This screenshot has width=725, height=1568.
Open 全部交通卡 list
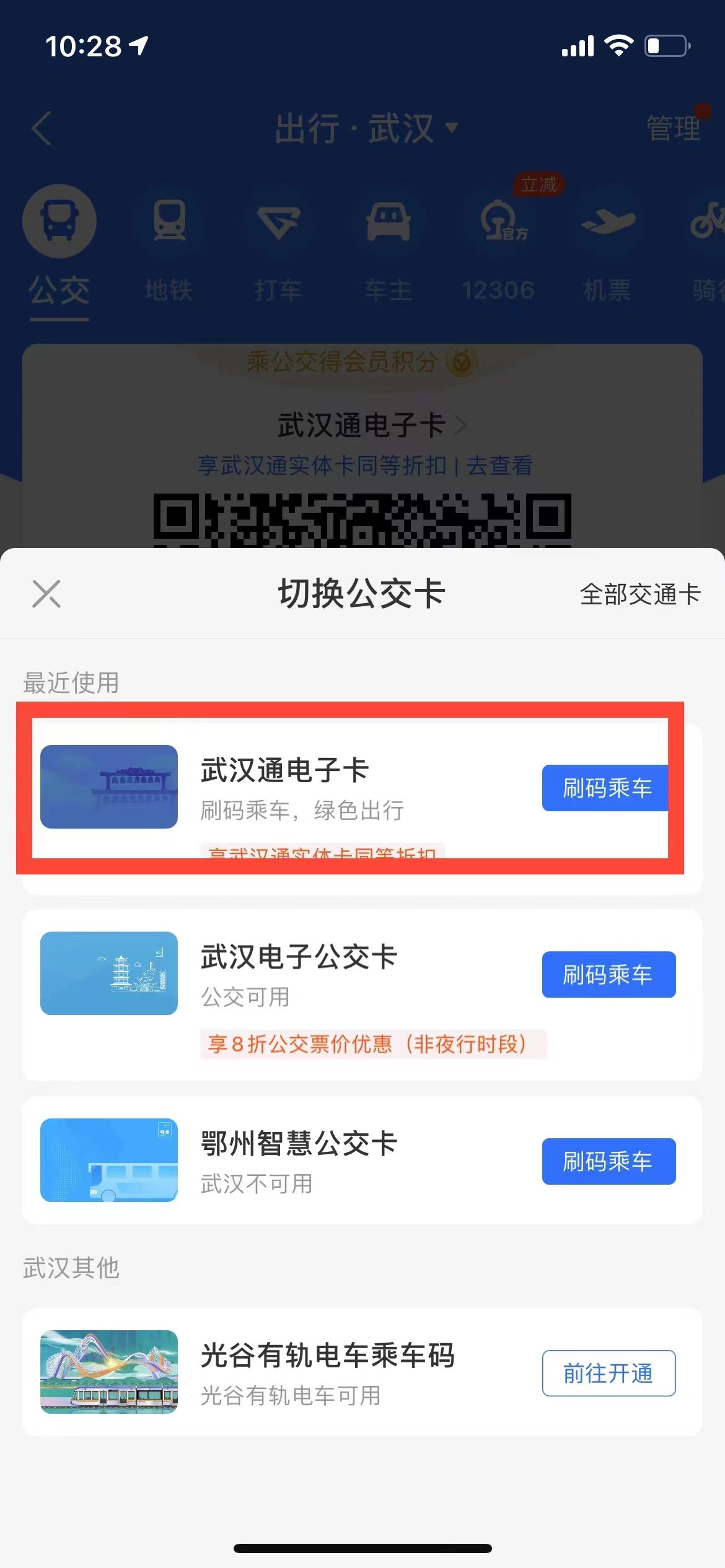pos(639,595)
